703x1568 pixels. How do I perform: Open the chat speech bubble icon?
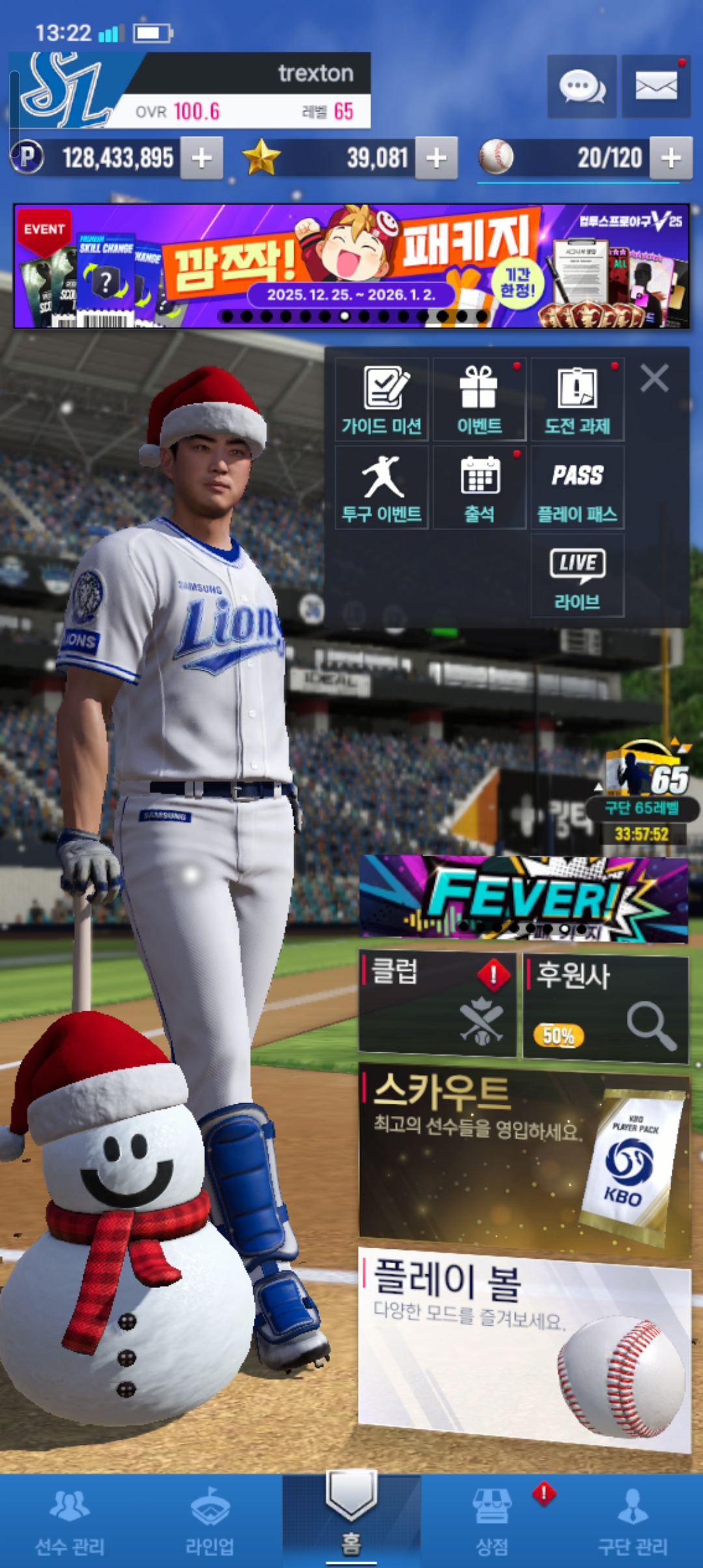click(581, 86)
